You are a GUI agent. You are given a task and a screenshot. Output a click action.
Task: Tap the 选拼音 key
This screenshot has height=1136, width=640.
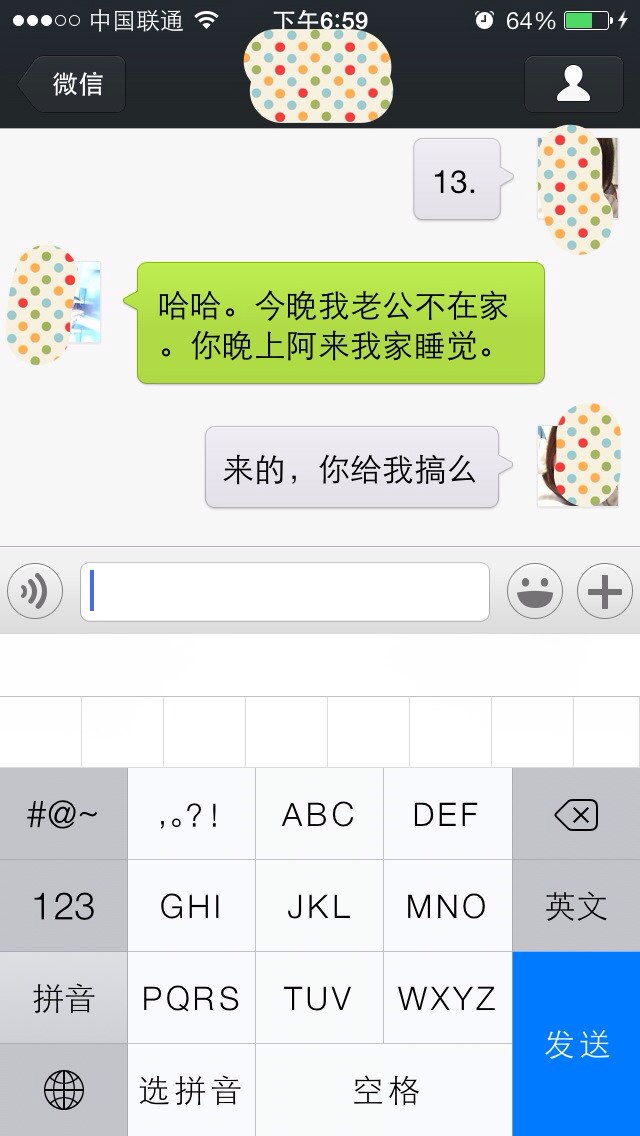(191, 1090)
